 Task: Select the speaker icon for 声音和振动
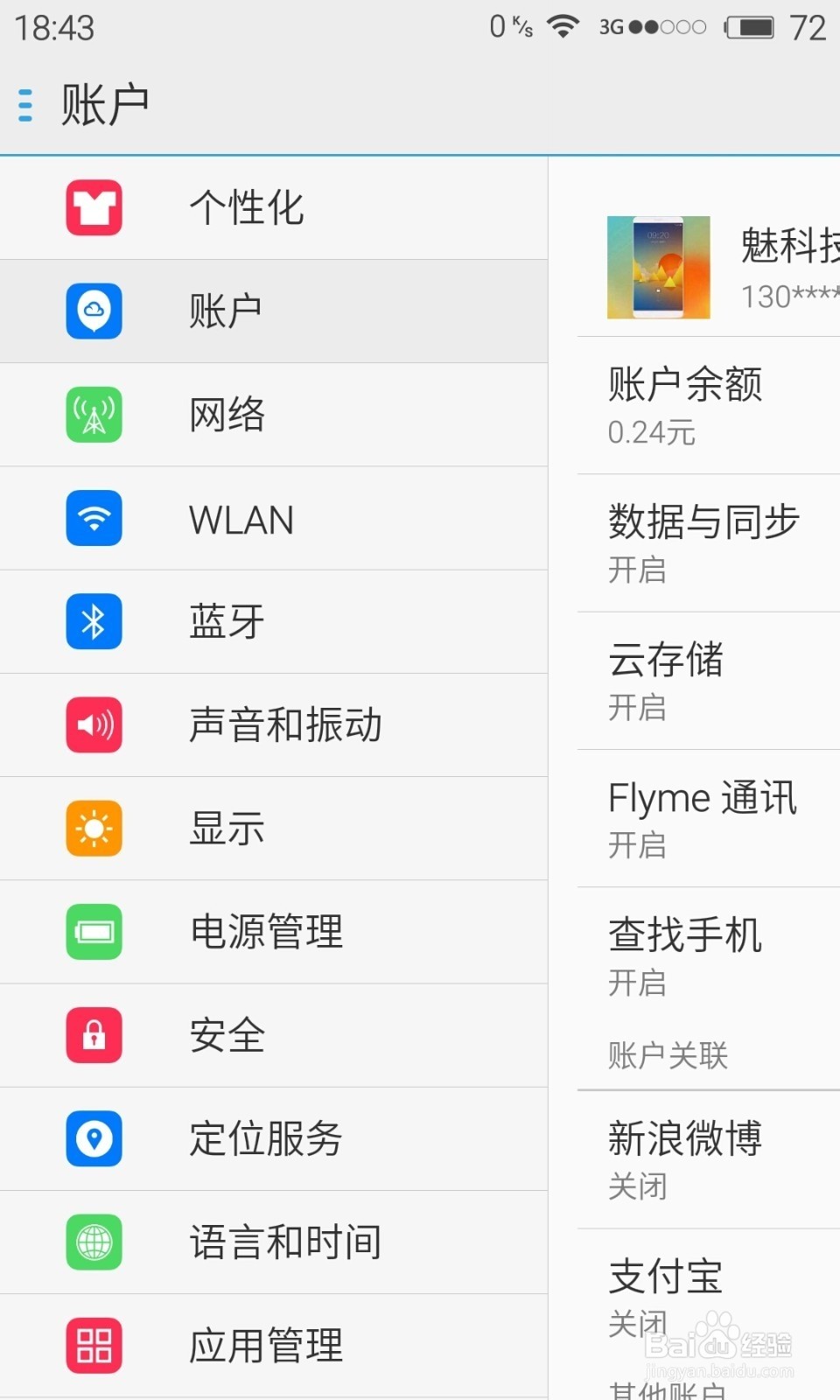(x=94, y=724)
